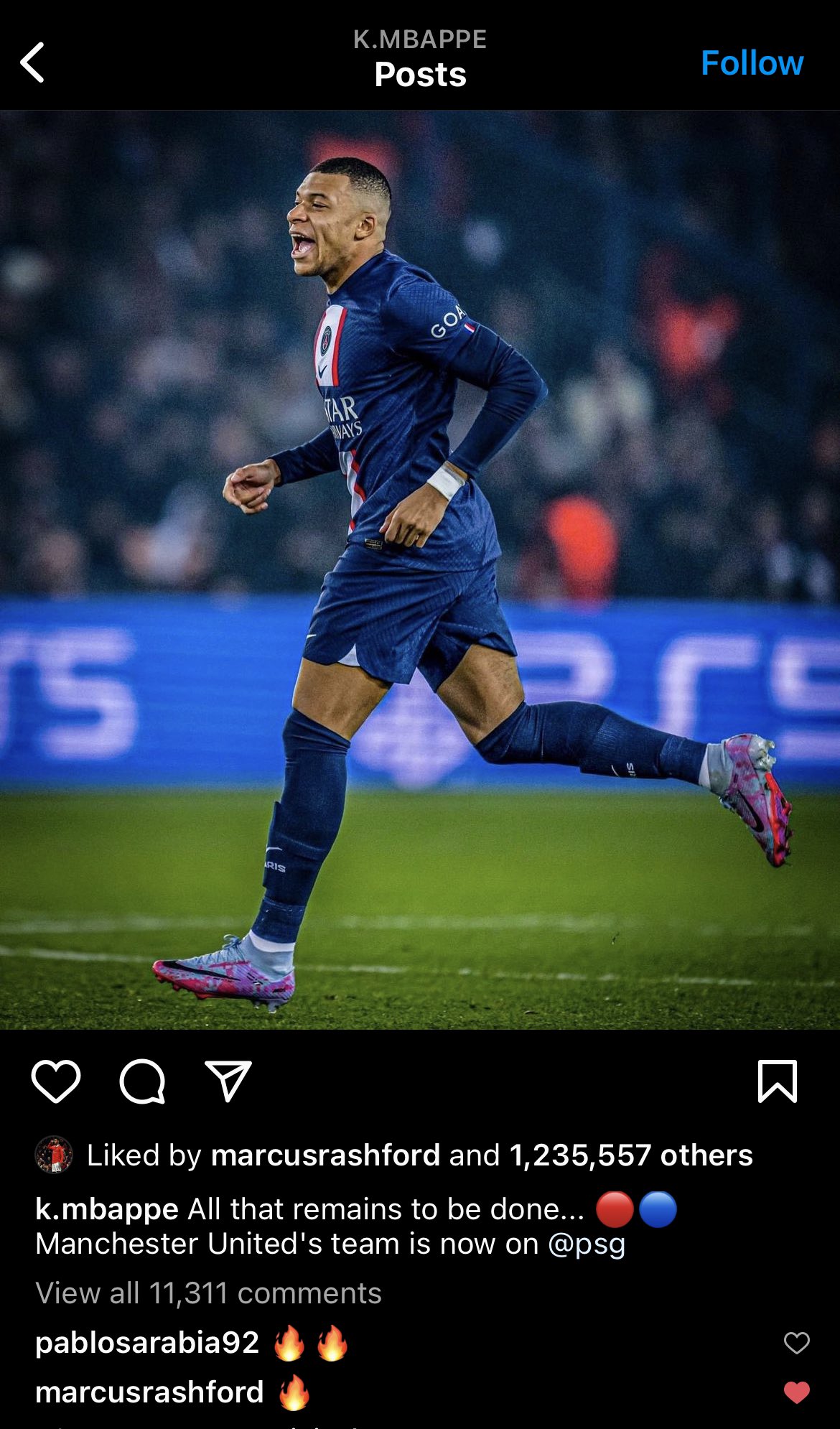Open the @psg mention in the caption
Image resolution: width=840 pixels, height=1429 pixels.
tap(586, 1244)
